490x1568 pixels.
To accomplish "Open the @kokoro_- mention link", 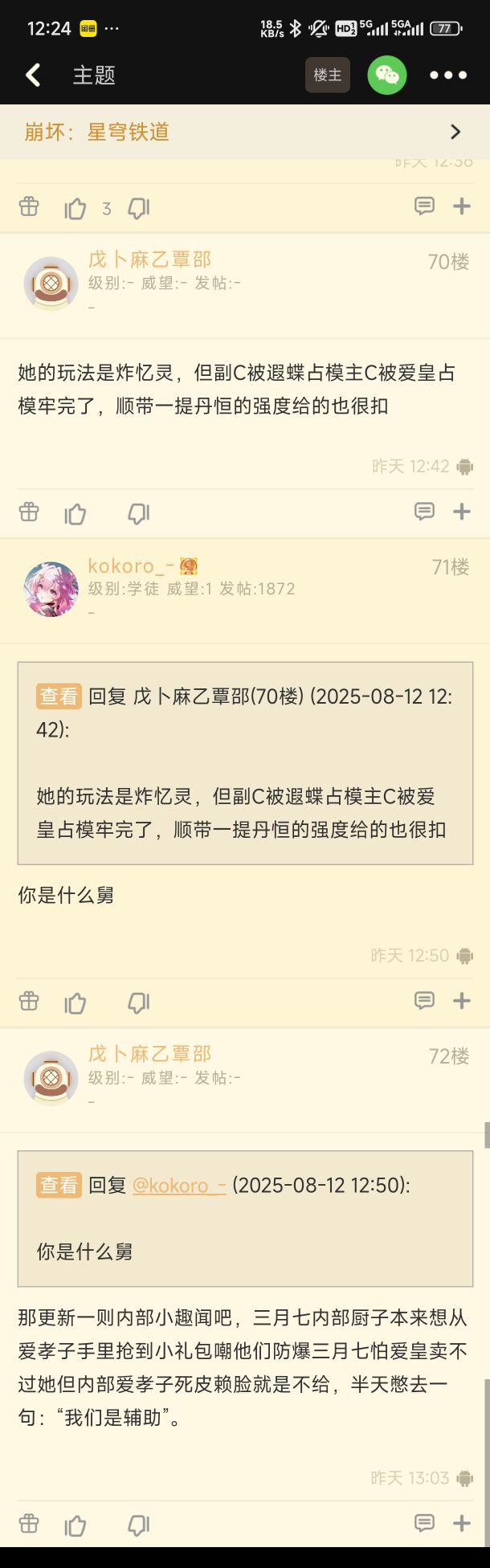I will pyautogui.click(x=179, y=1185).
